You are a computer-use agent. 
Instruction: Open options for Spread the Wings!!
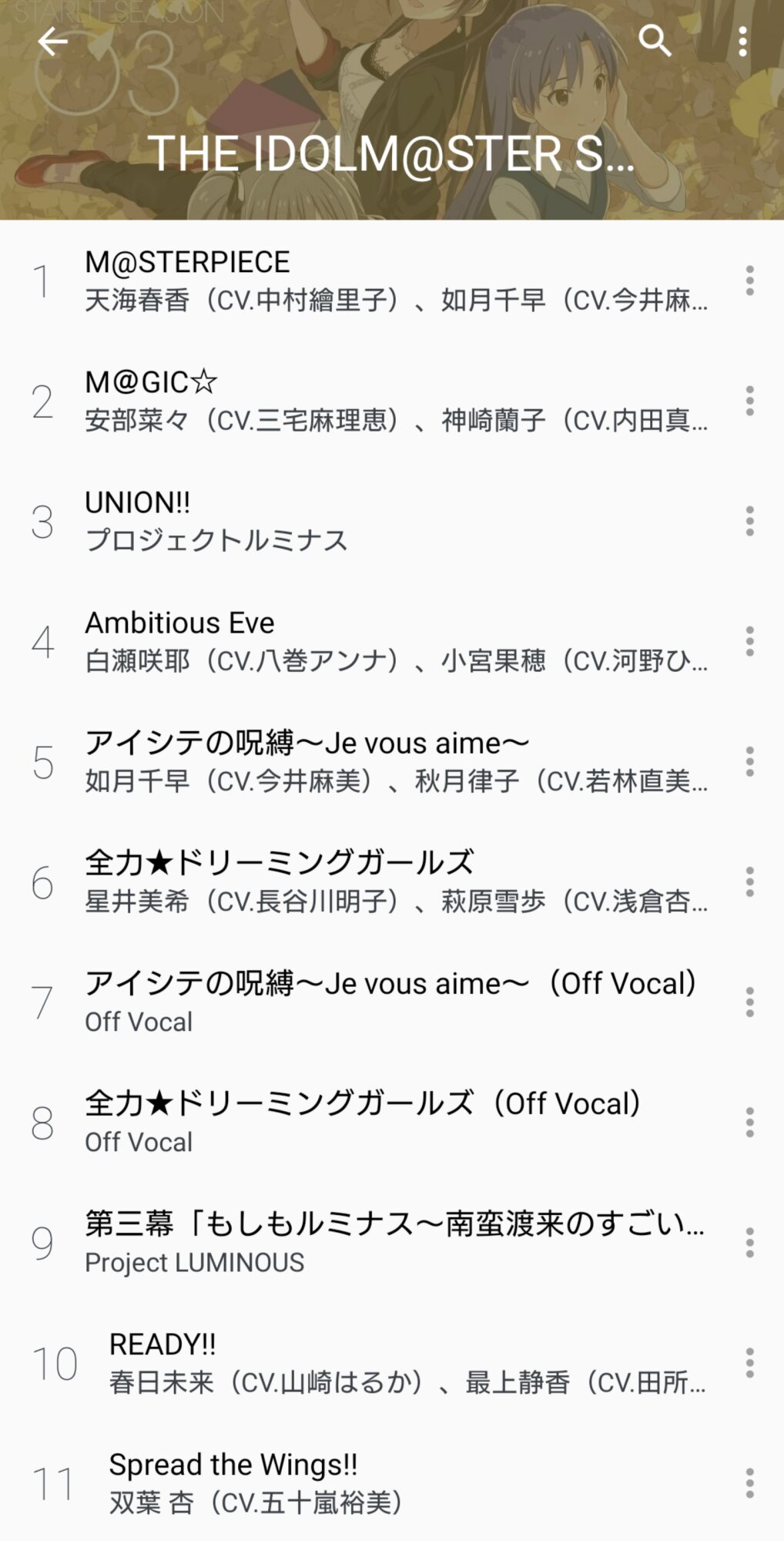pos(749,1483)
